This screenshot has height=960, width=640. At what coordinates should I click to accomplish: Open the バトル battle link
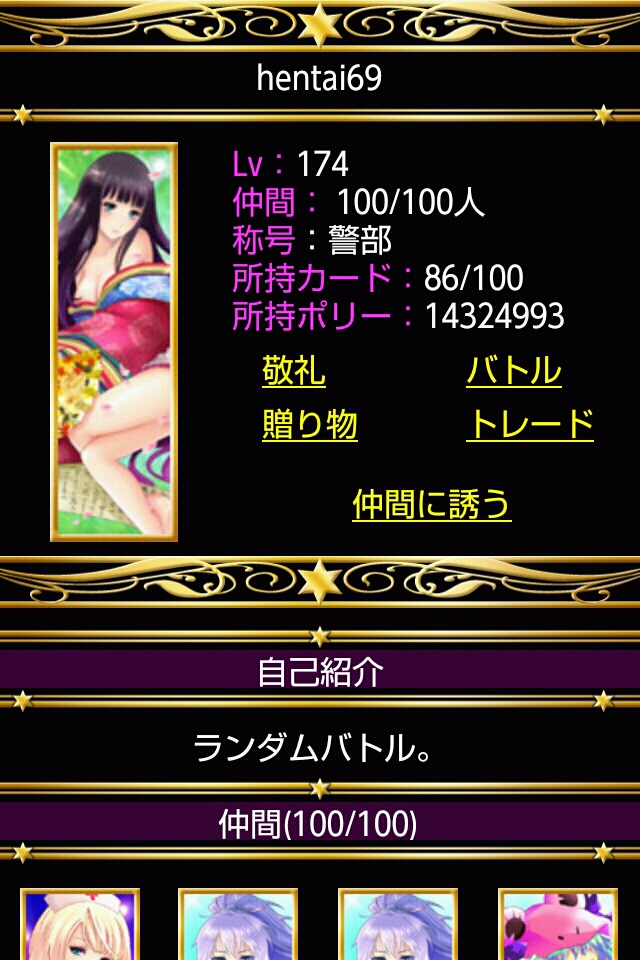513,372
